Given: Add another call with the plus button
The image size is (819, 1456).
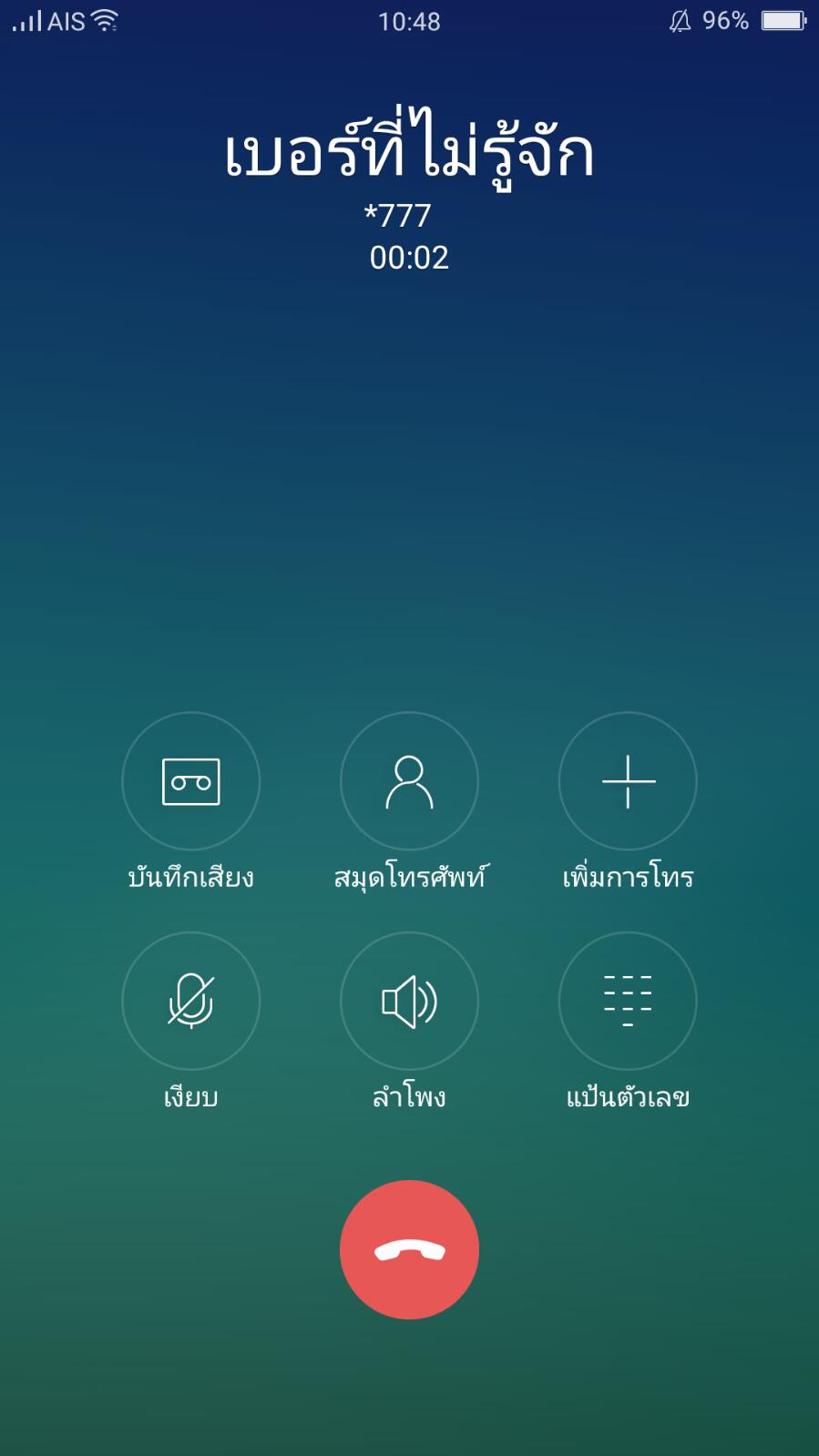Looking at the screenshot, I should [628, 781].
